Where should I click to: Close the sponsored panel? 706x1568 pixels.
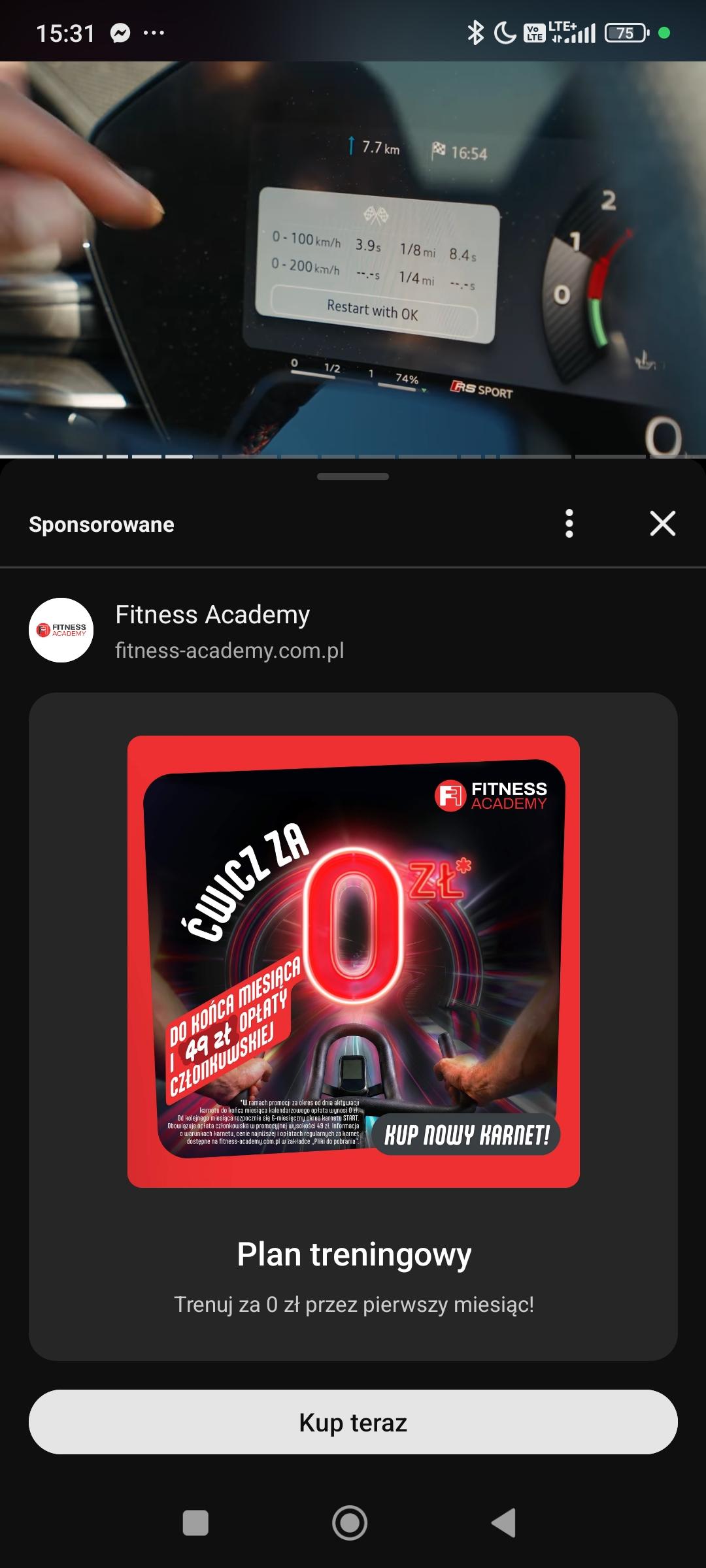pyautogui.click(x=662, y=523)
